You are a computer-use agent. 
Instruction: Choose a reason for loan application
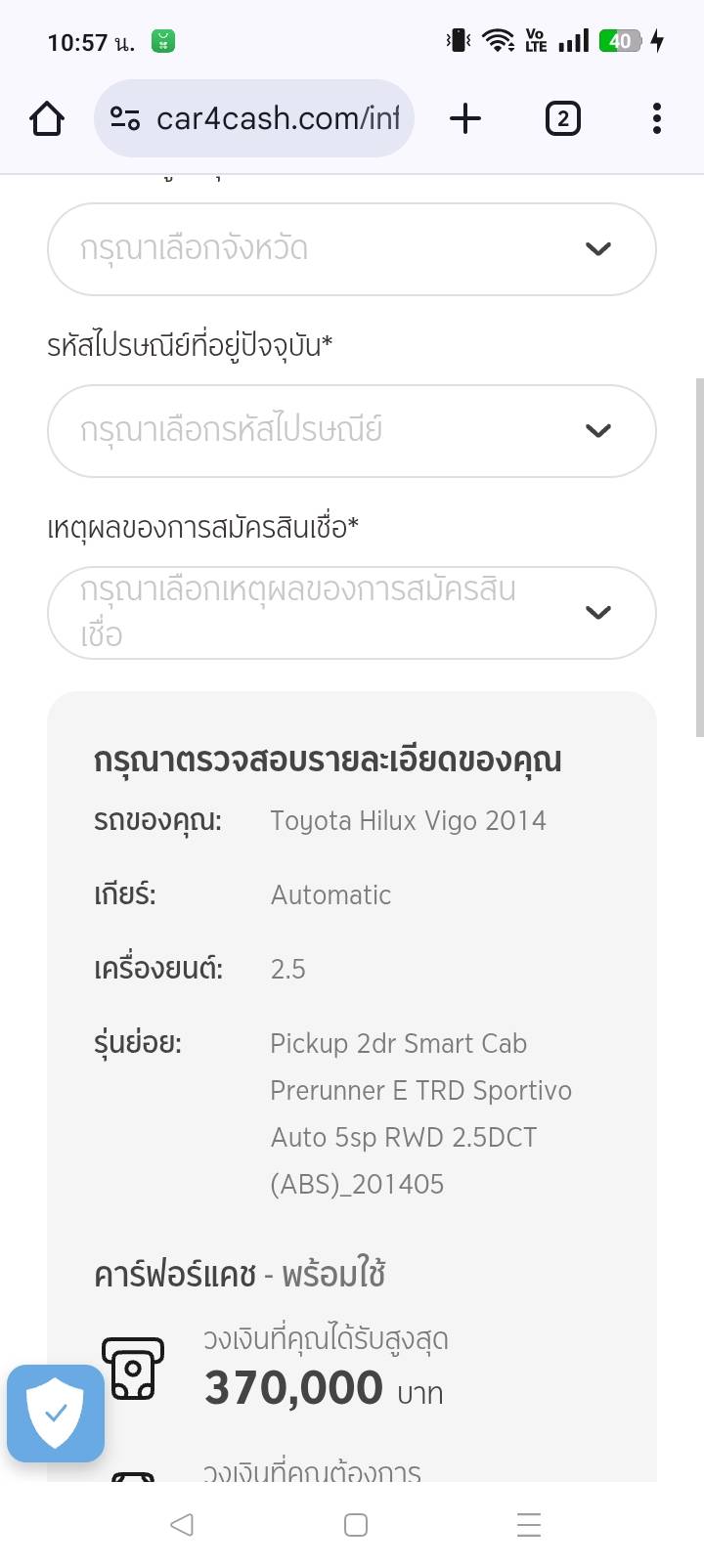[351, 613]
